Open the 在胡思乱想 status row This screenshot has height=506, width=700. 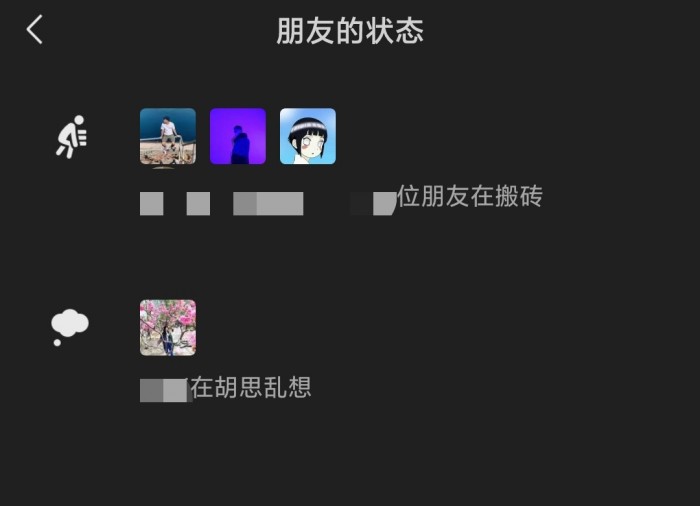pyautogui.click(x=250, y=388)
